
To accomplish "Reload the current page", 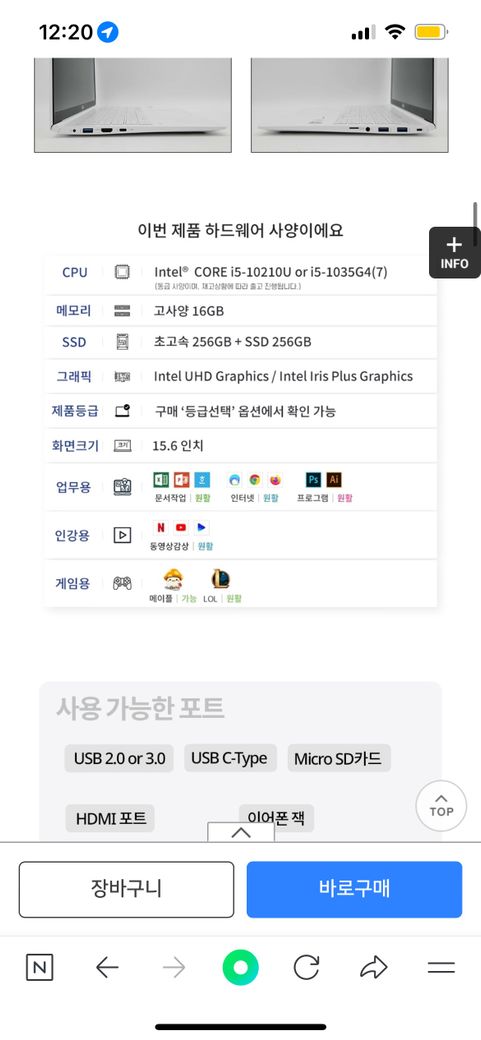I will (x=307, y=968).
